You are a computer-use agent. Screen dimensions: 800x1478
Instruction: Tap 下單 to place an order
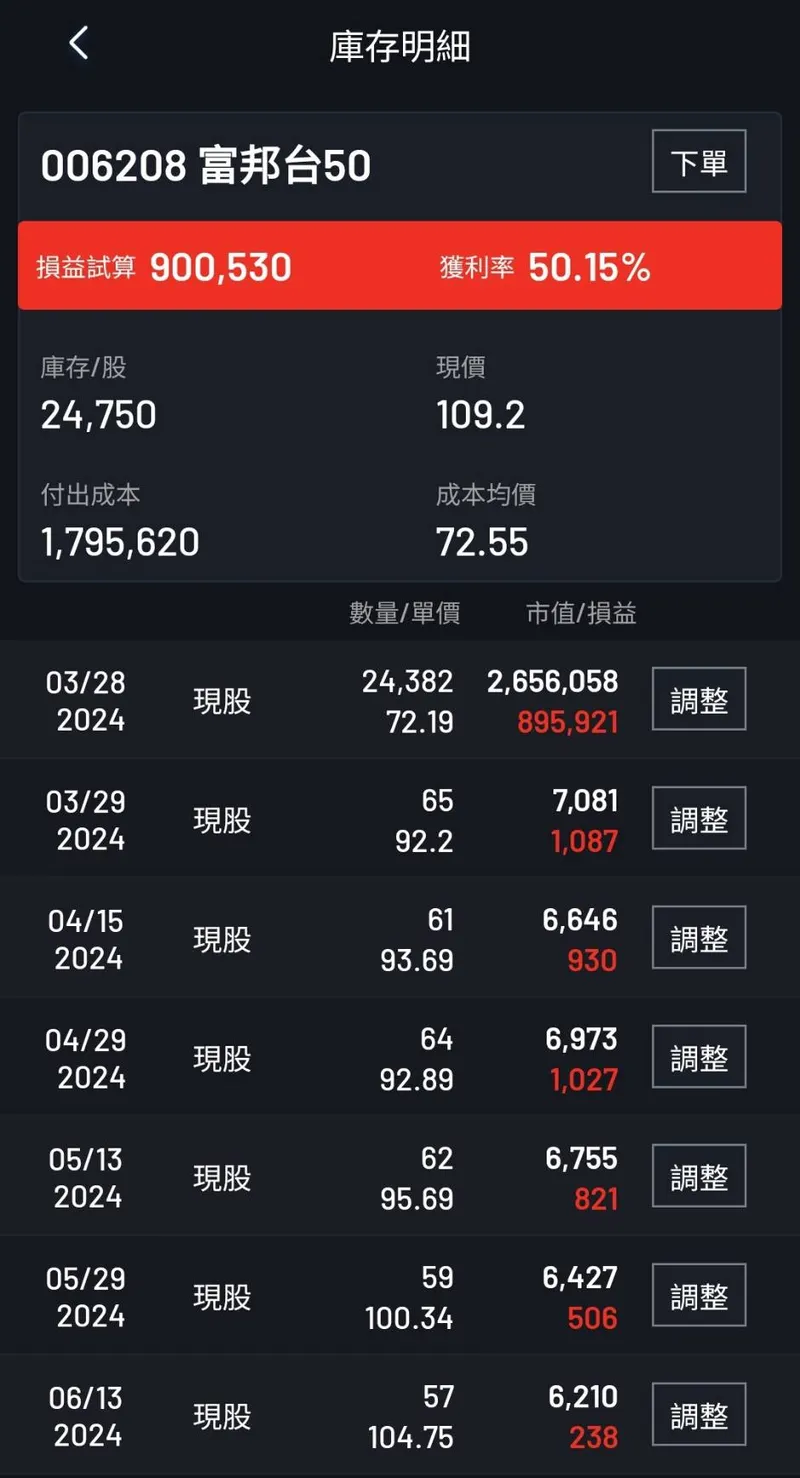(x=699, y=161)
